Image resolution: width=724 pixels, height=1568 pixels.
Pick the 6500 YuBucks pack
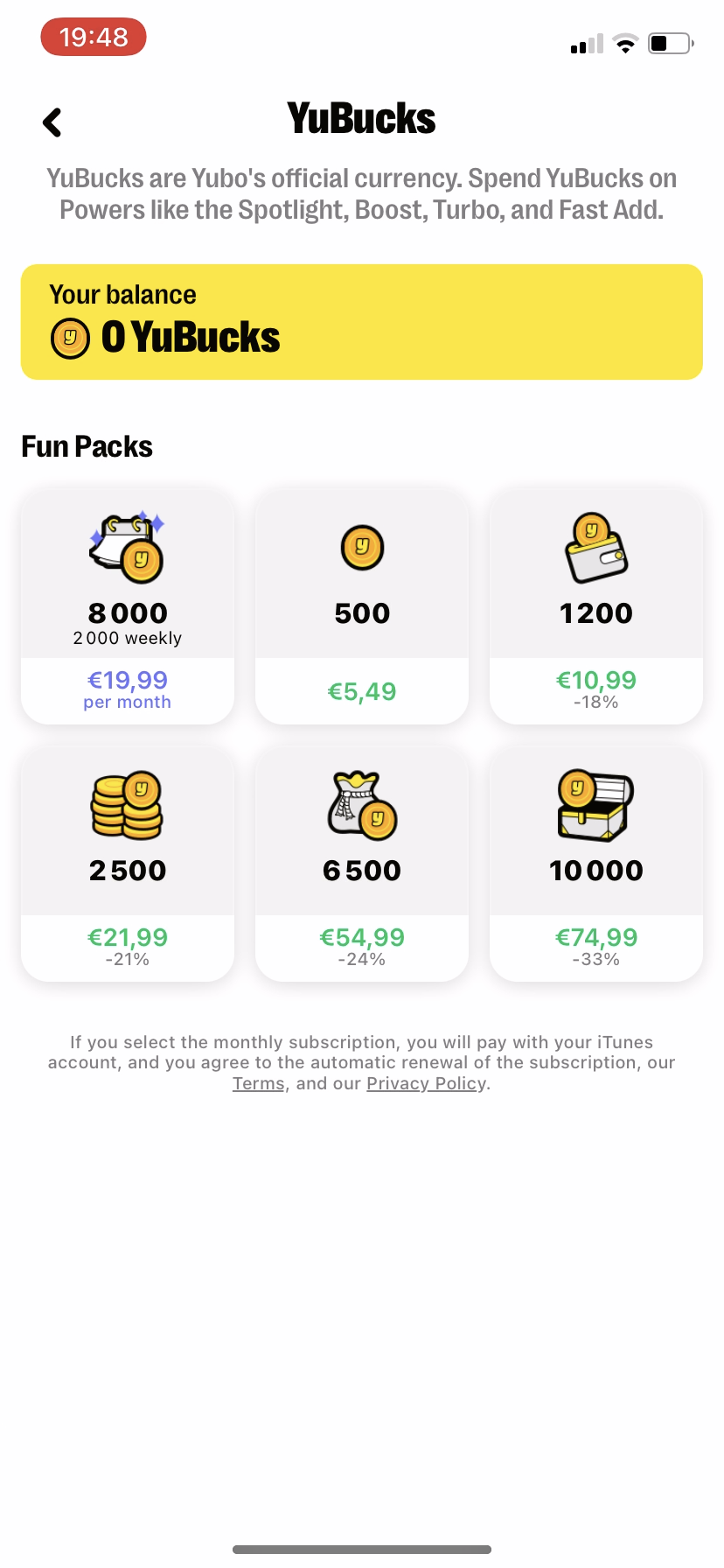point(362,864)
